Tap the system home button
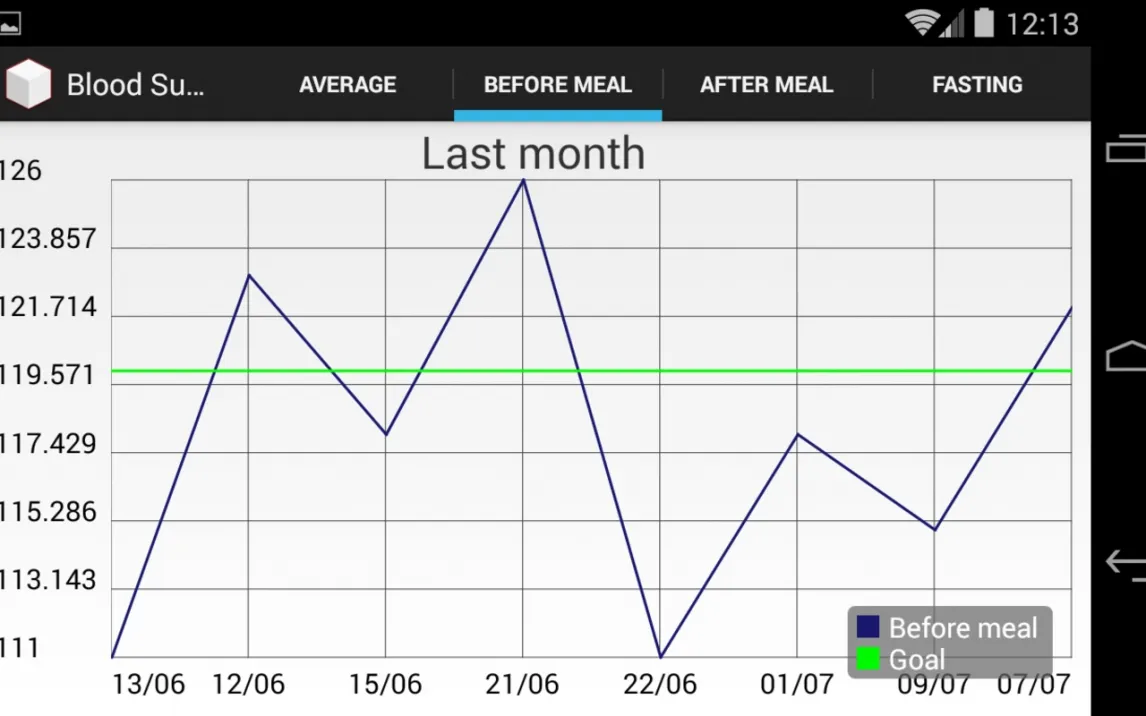Viewport: 1146px width, 716px height. point(1125,355)
